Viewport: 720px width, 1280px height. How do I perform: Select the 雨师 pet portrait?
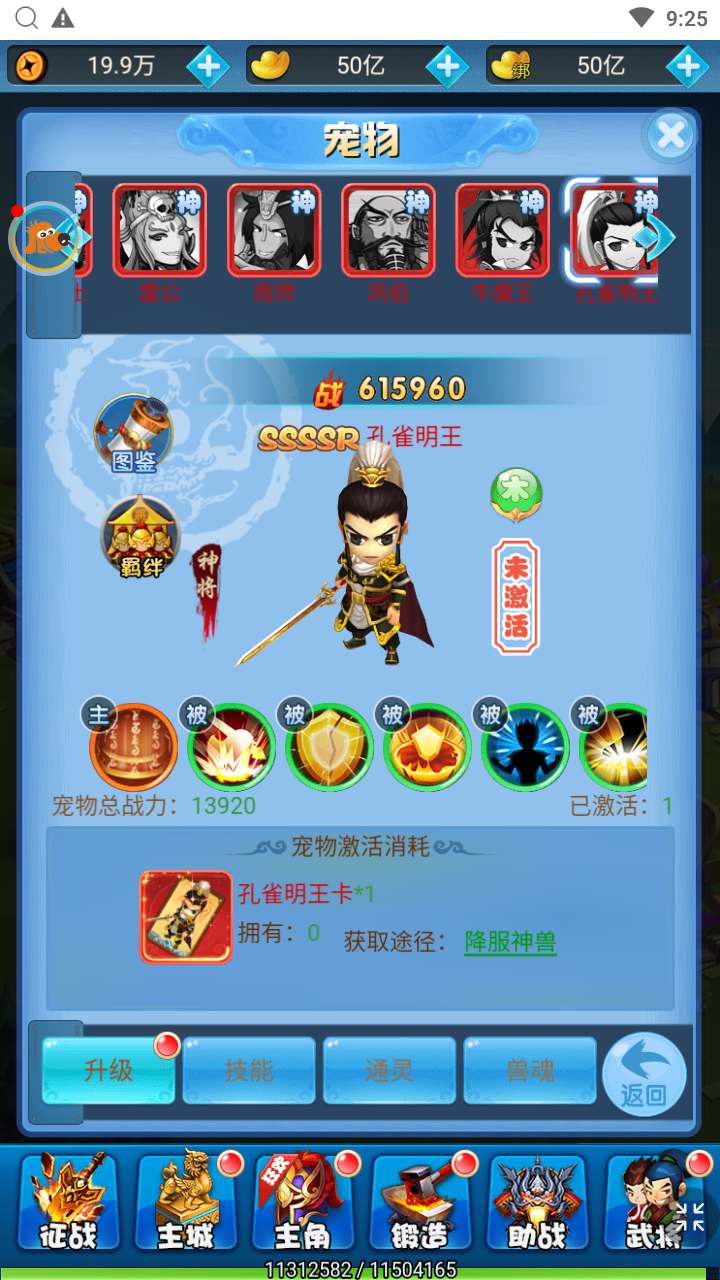(x=274, y=230)
